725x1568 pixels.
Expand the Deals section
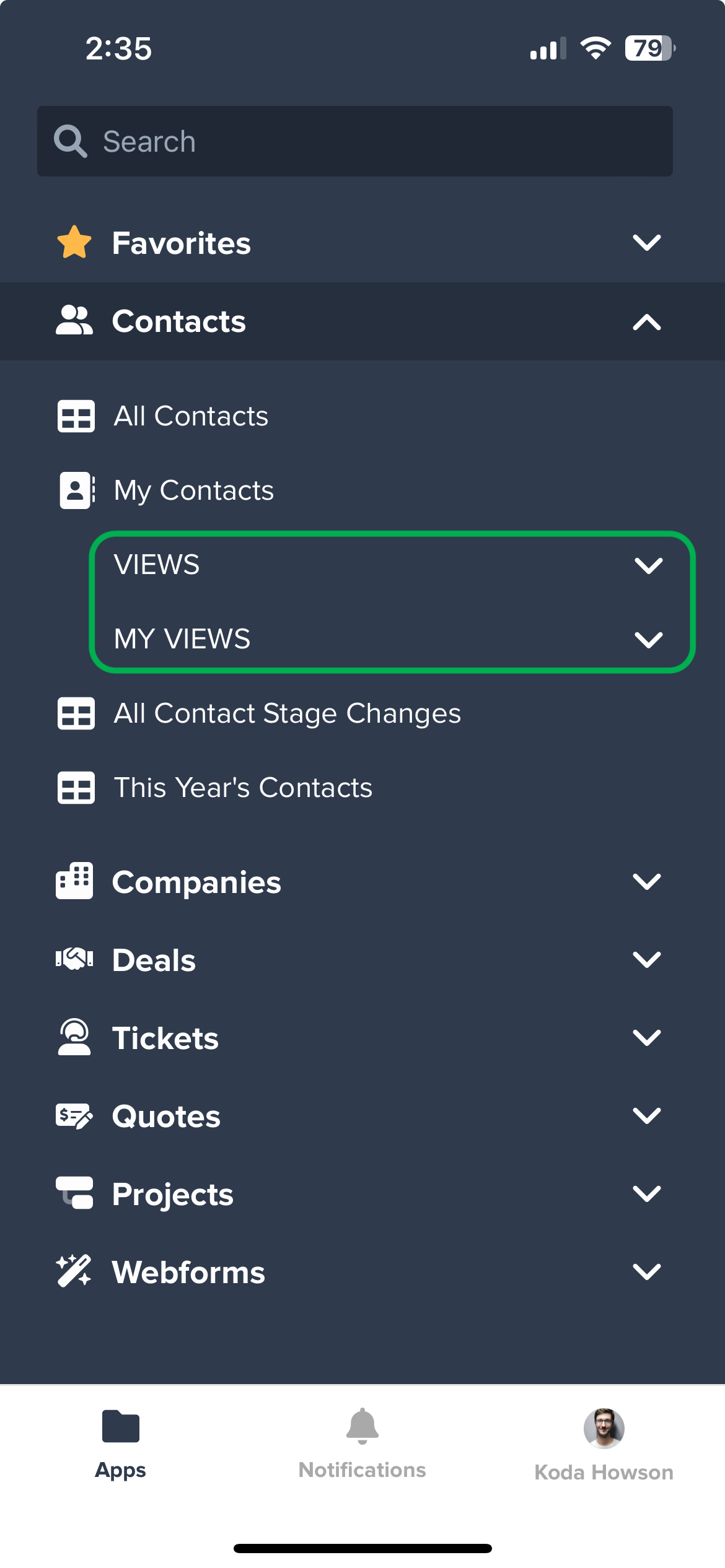tap(362, 960)
